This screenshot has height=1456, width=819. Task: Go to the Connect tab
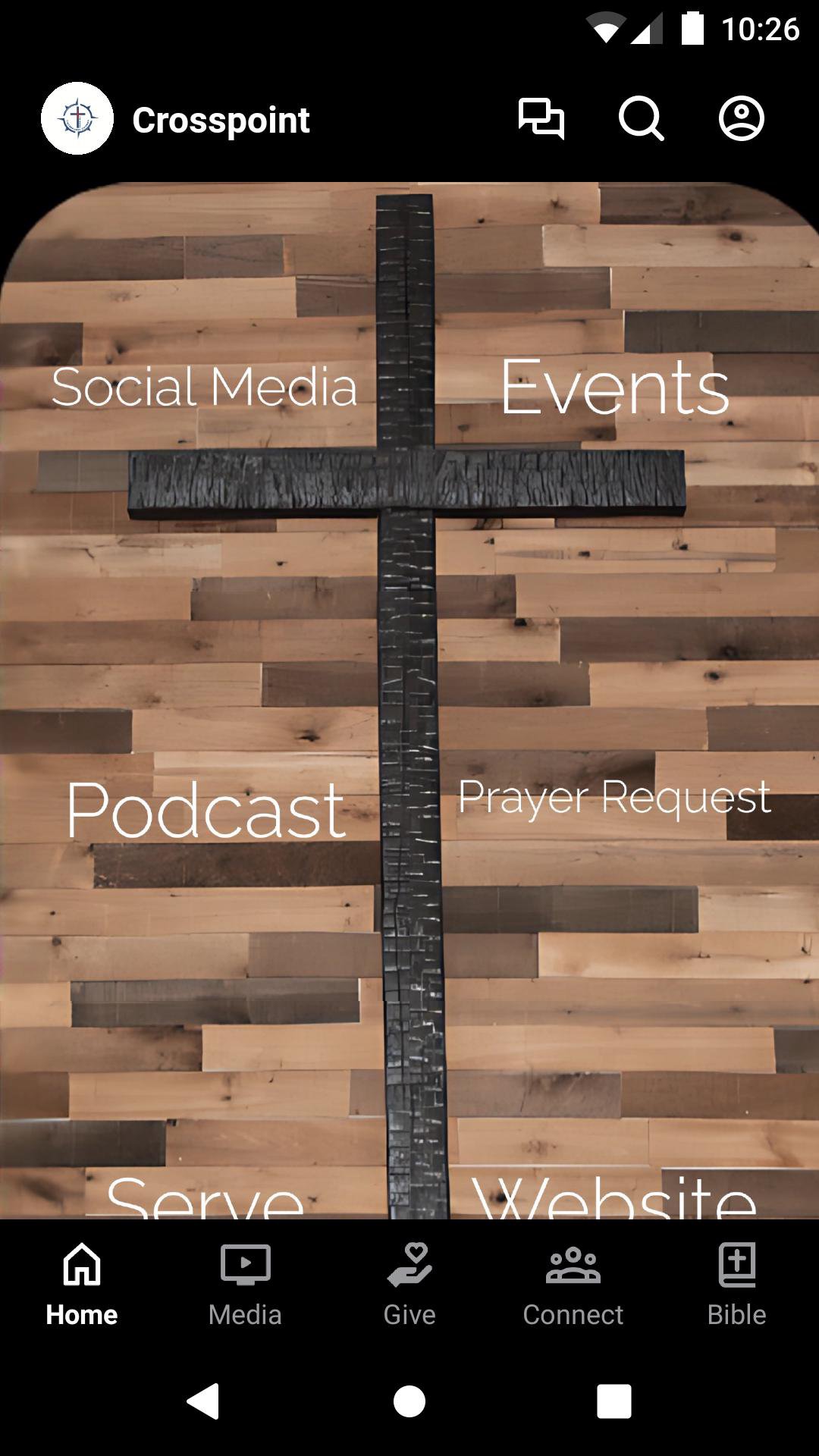573,1283
